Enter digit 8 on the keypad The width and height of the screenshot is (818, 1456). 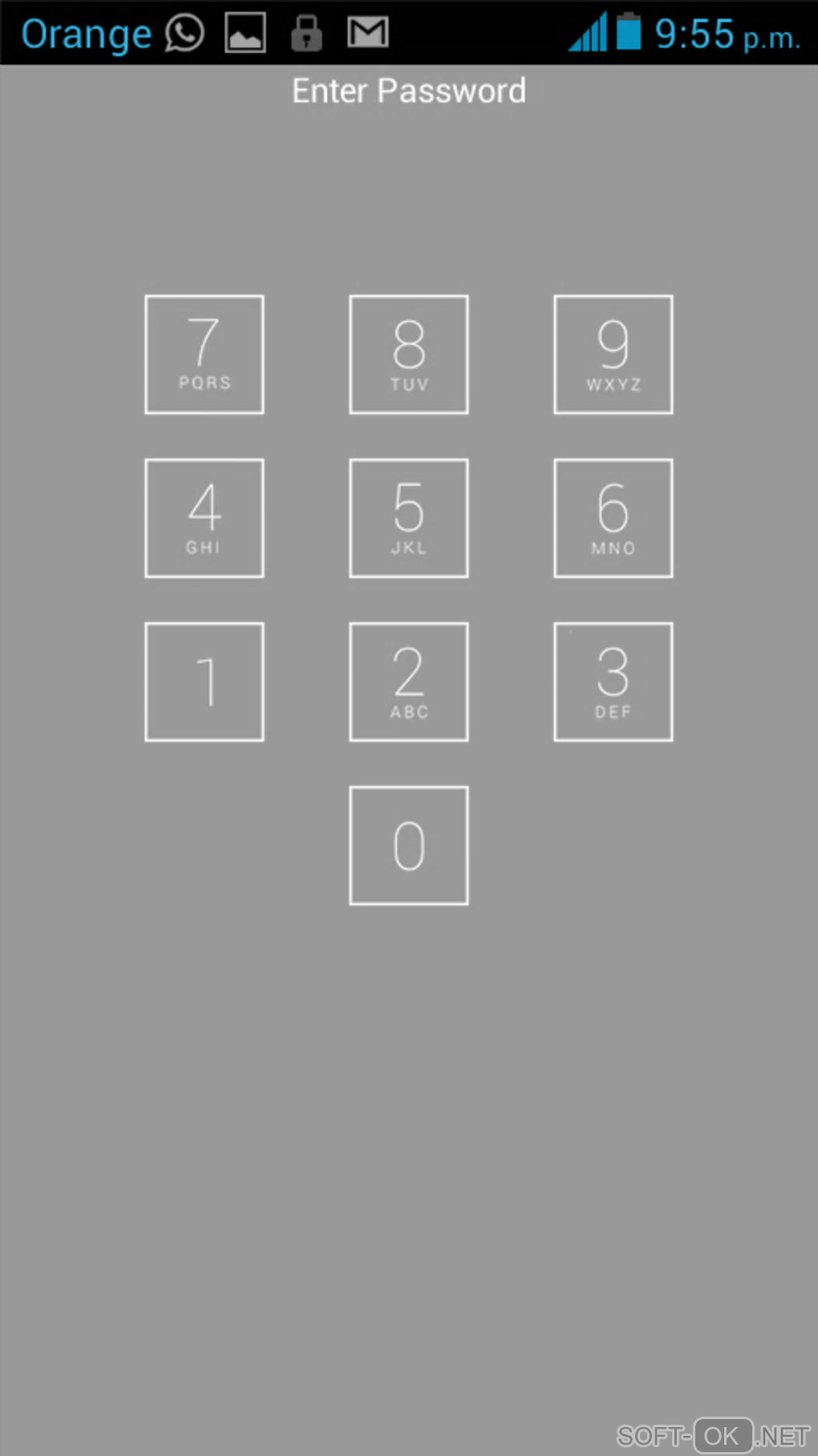coord(409,355)
